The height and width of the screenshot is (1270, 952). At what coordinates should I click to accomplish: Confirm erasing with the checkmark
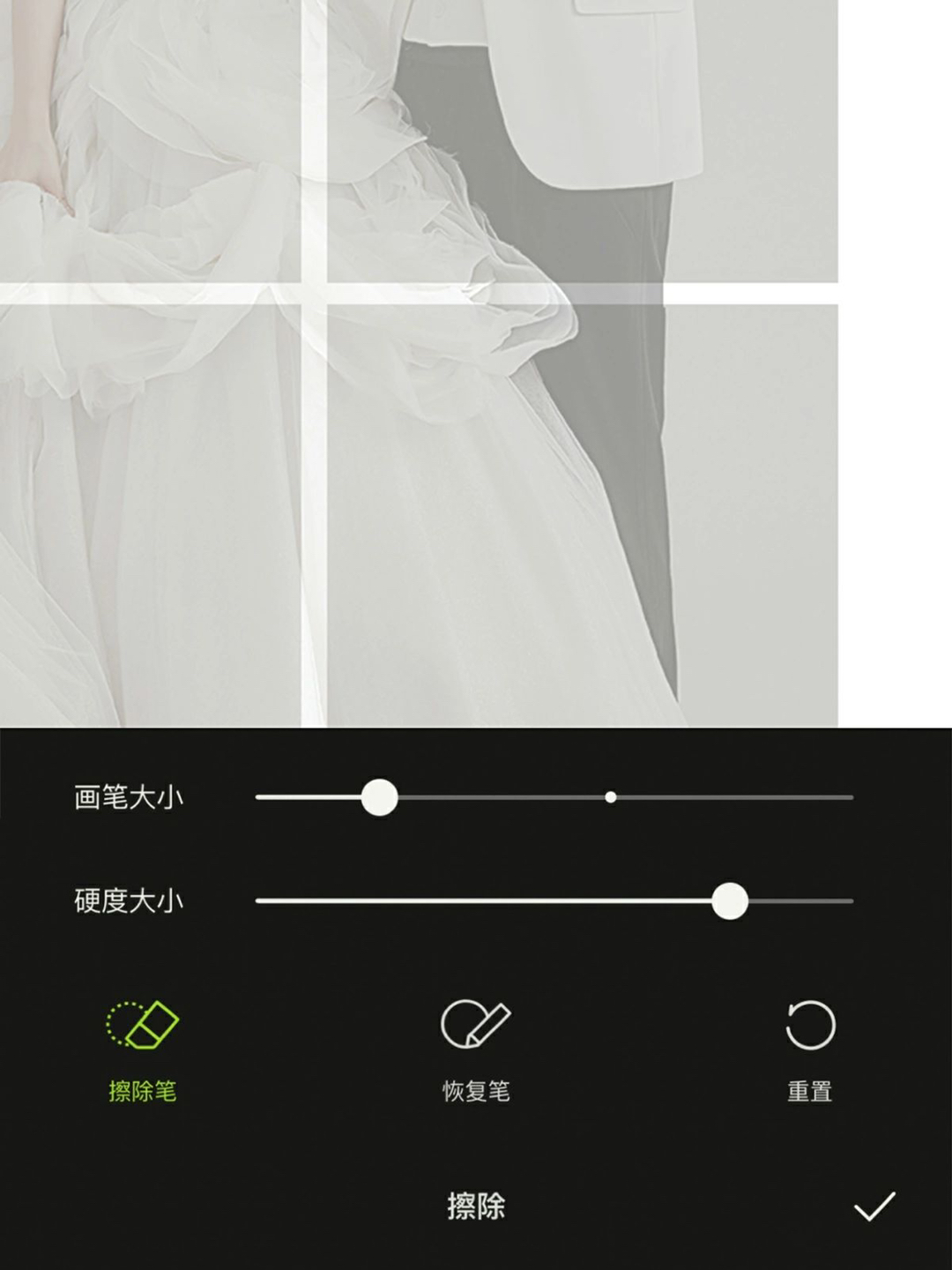coord(874,1206)
